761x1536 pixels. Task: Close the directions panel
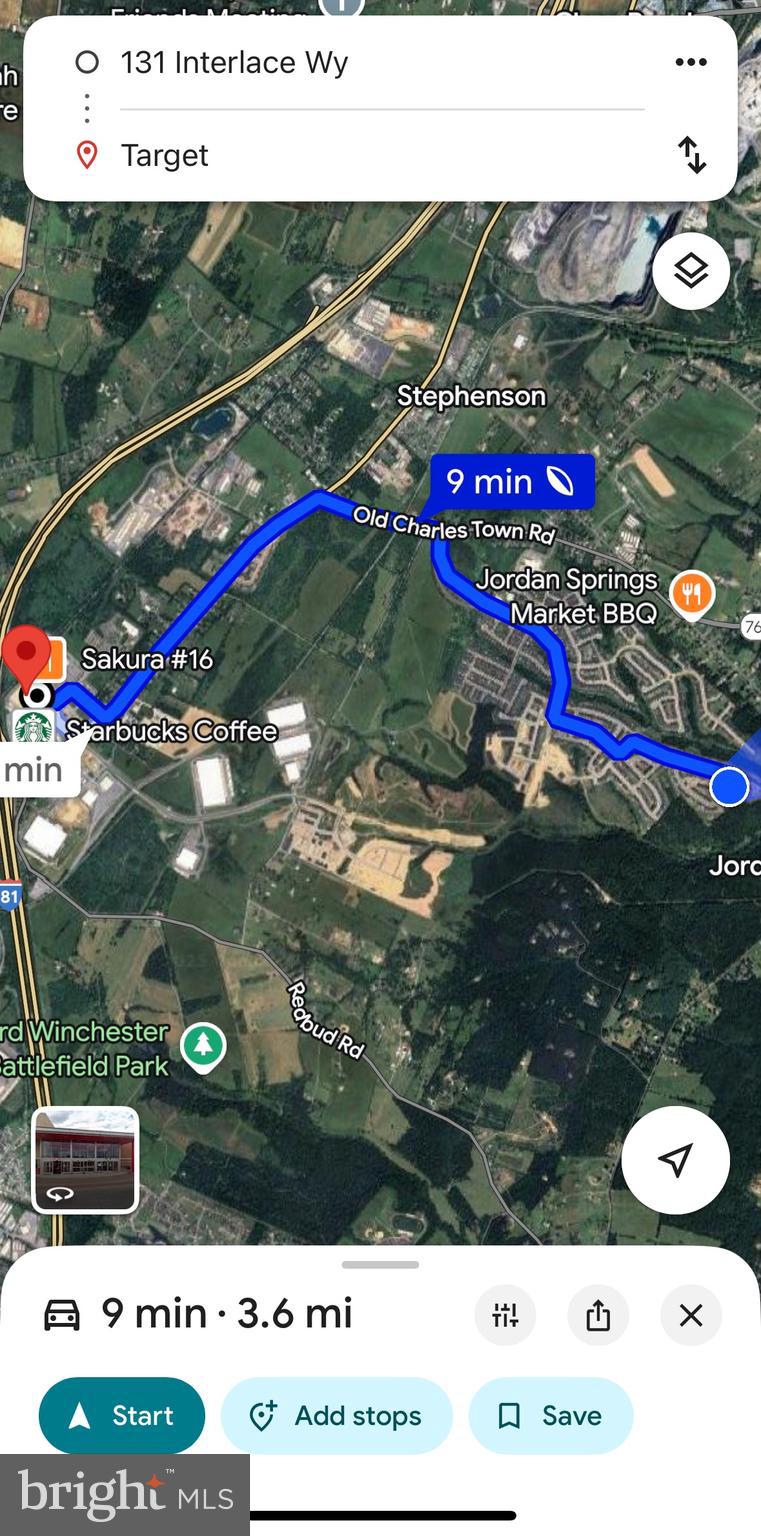pos(691,1315)
